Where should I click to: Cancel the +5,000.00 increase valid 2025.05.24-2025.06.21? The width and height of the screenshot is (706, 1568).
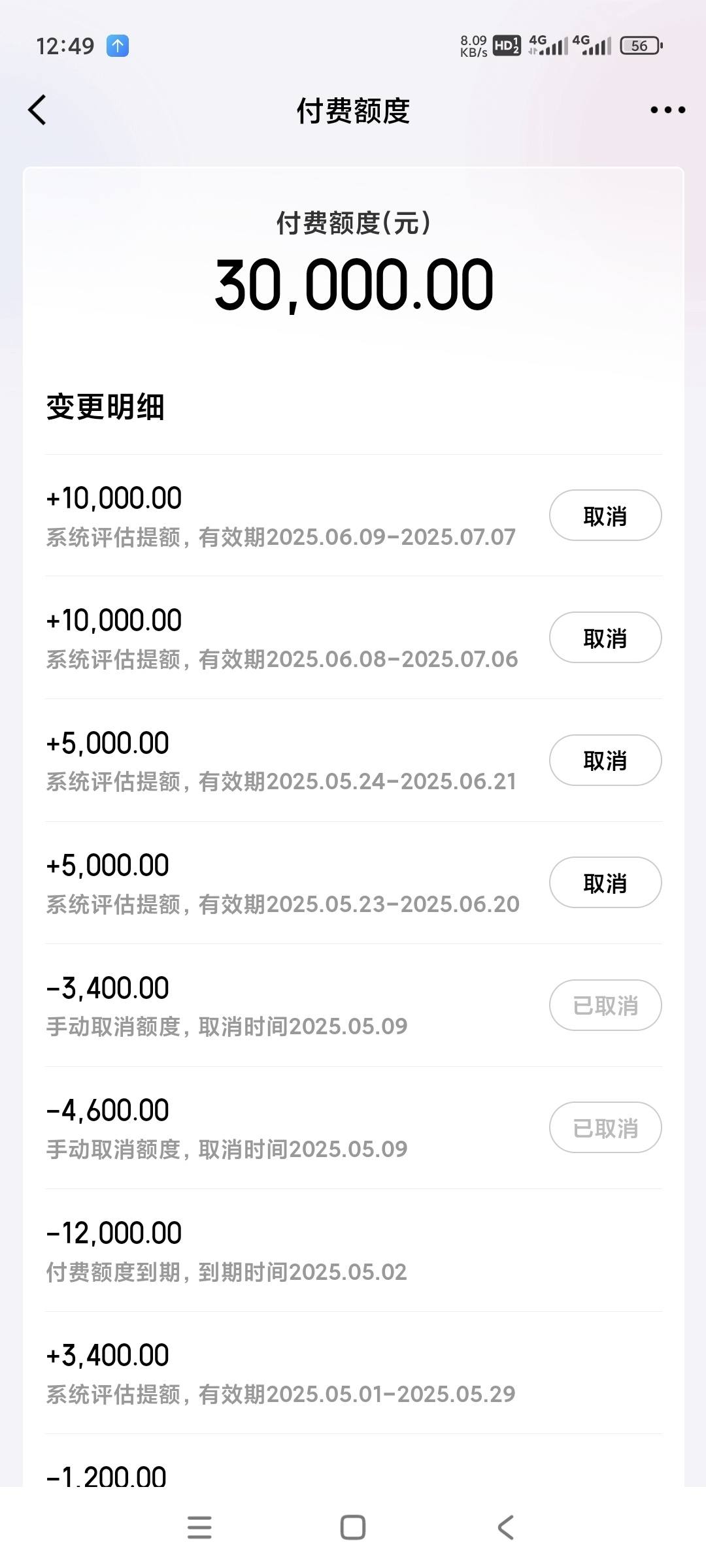click(605, 760)
